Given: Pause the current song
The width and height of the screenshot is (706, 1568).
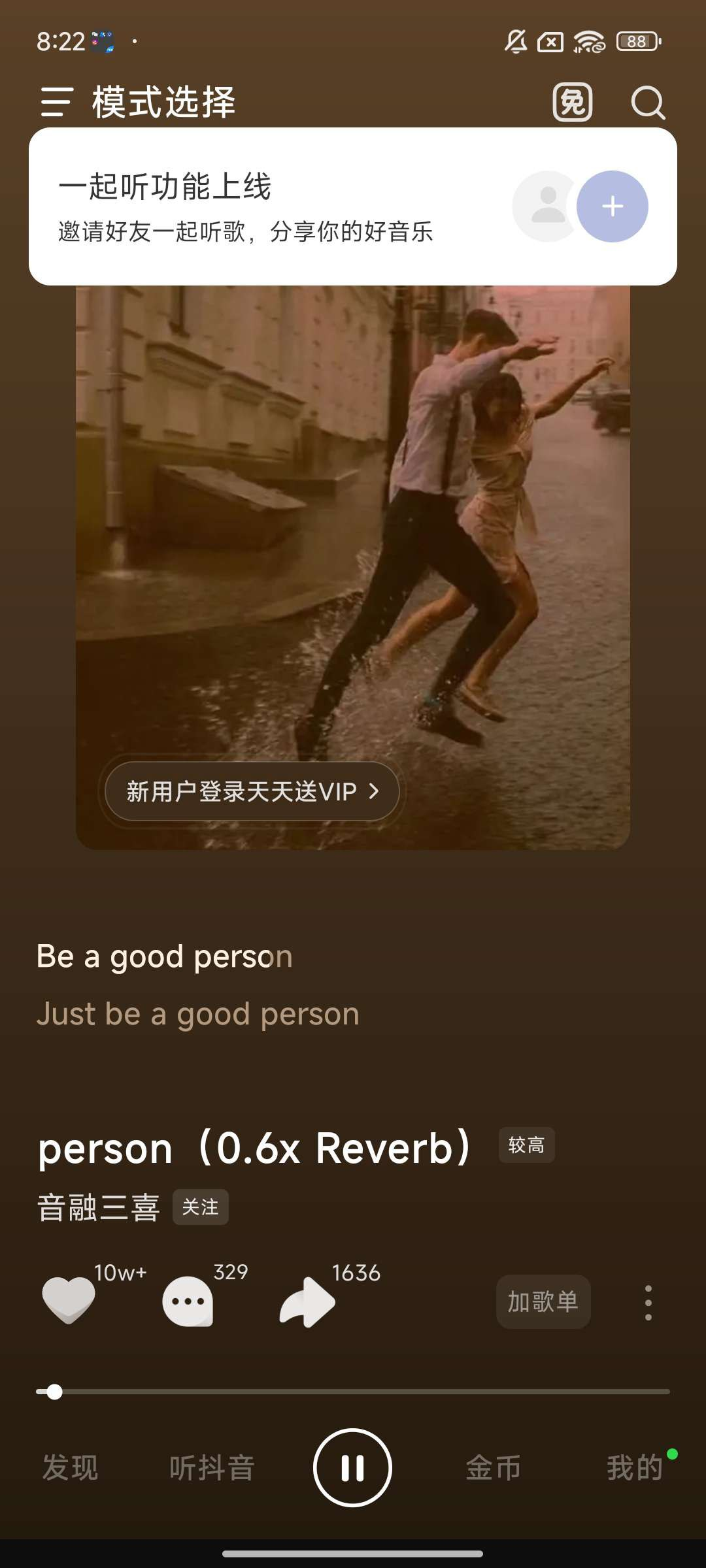Looking at the screenshot, I should pyautogui.click(x=352, y=1467).
